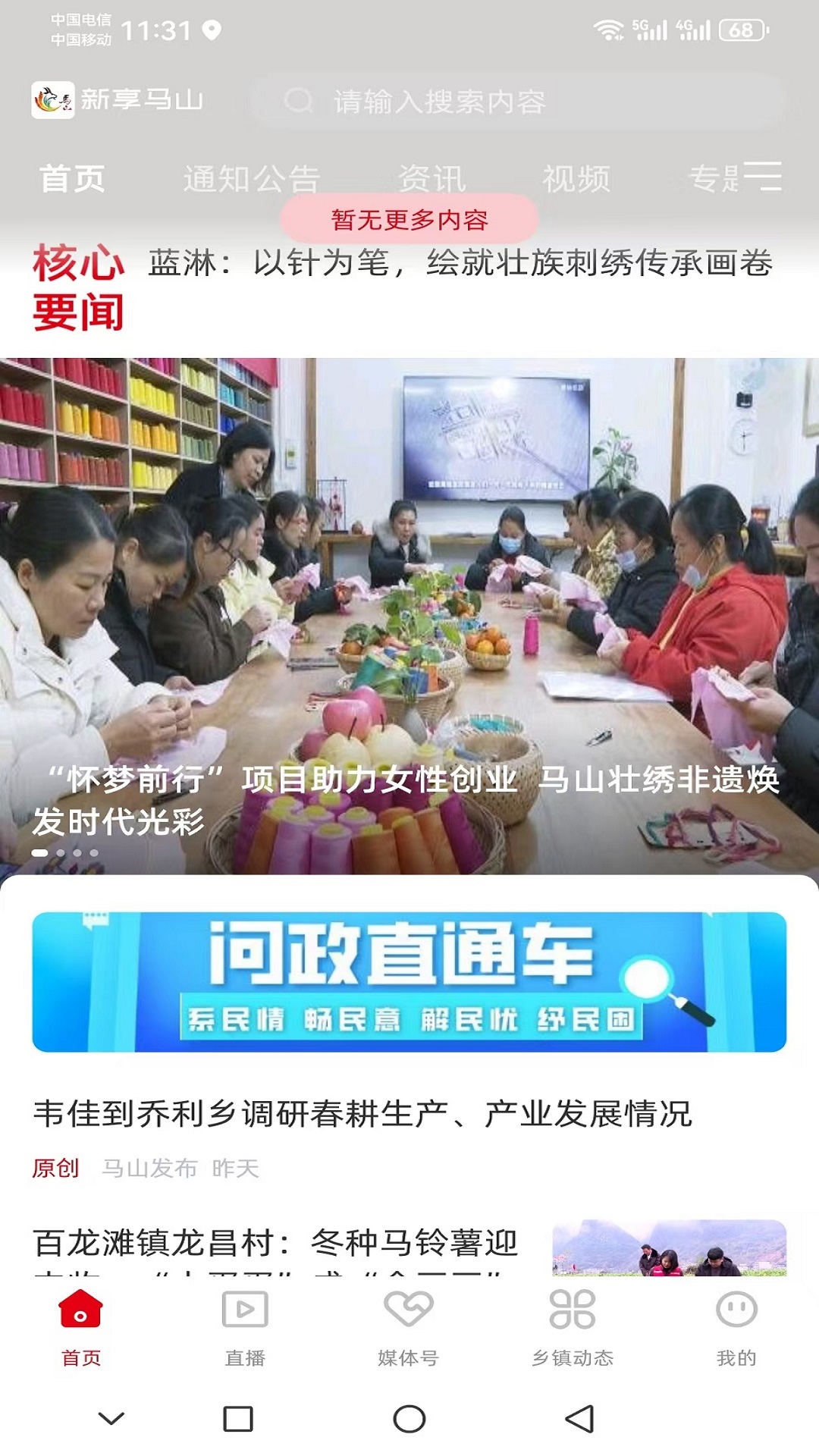Open the 问政直通车 banner
This screenshot has height=1456, width=819.
pos(409,982)
